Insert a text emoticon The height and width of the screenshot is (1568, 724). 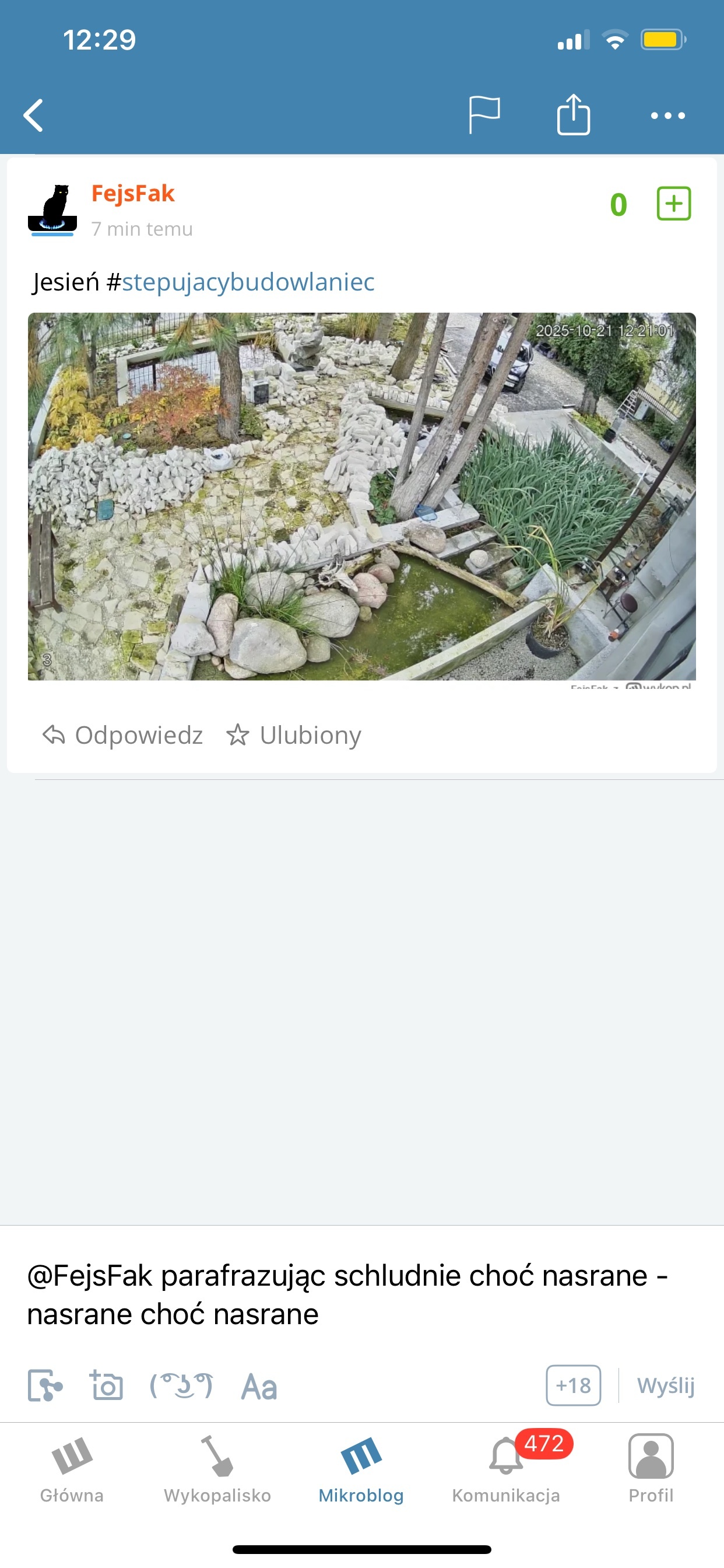181,1386
